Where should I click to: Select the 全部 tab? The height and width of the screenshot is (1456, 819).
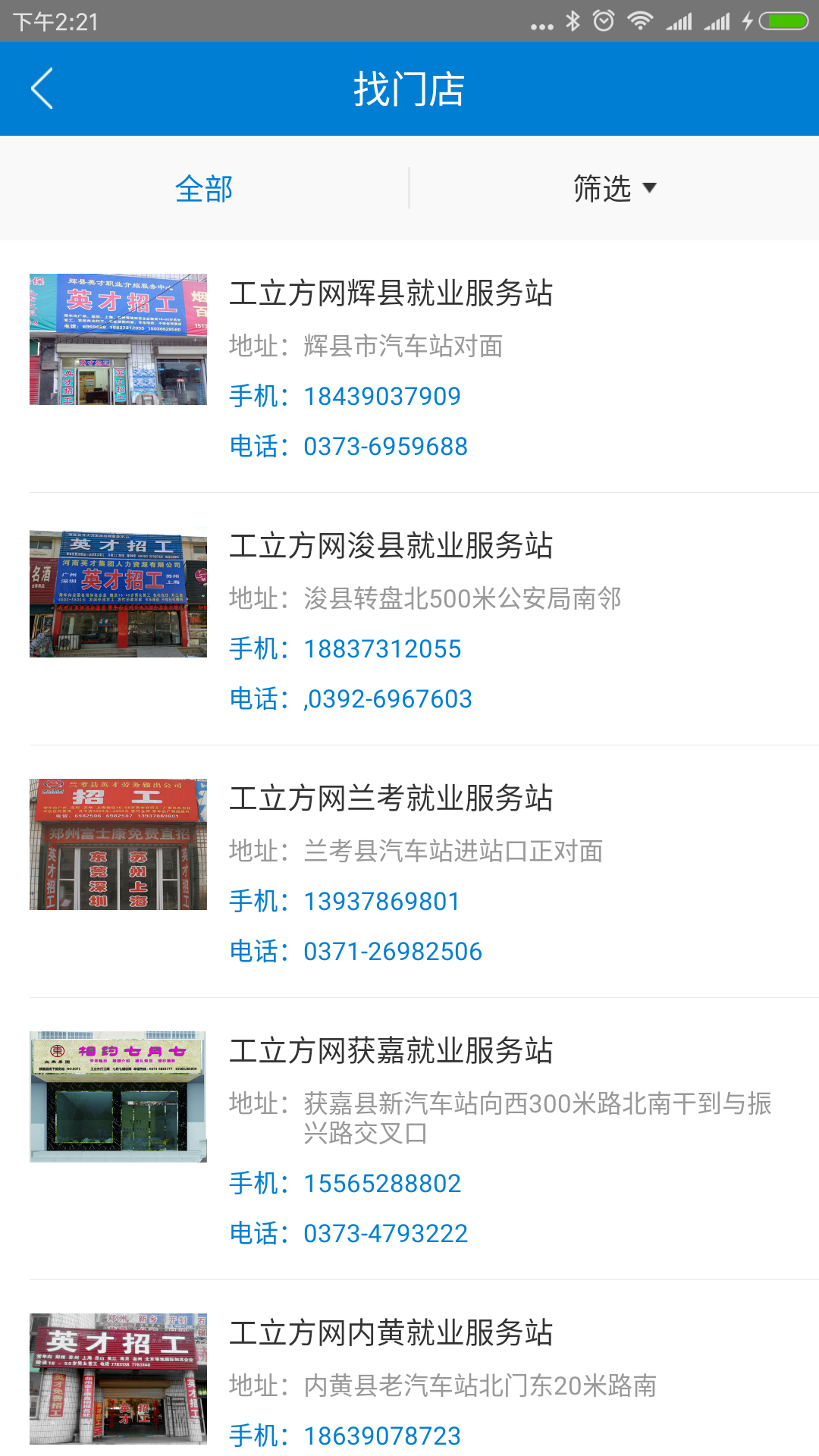point(205,187)
